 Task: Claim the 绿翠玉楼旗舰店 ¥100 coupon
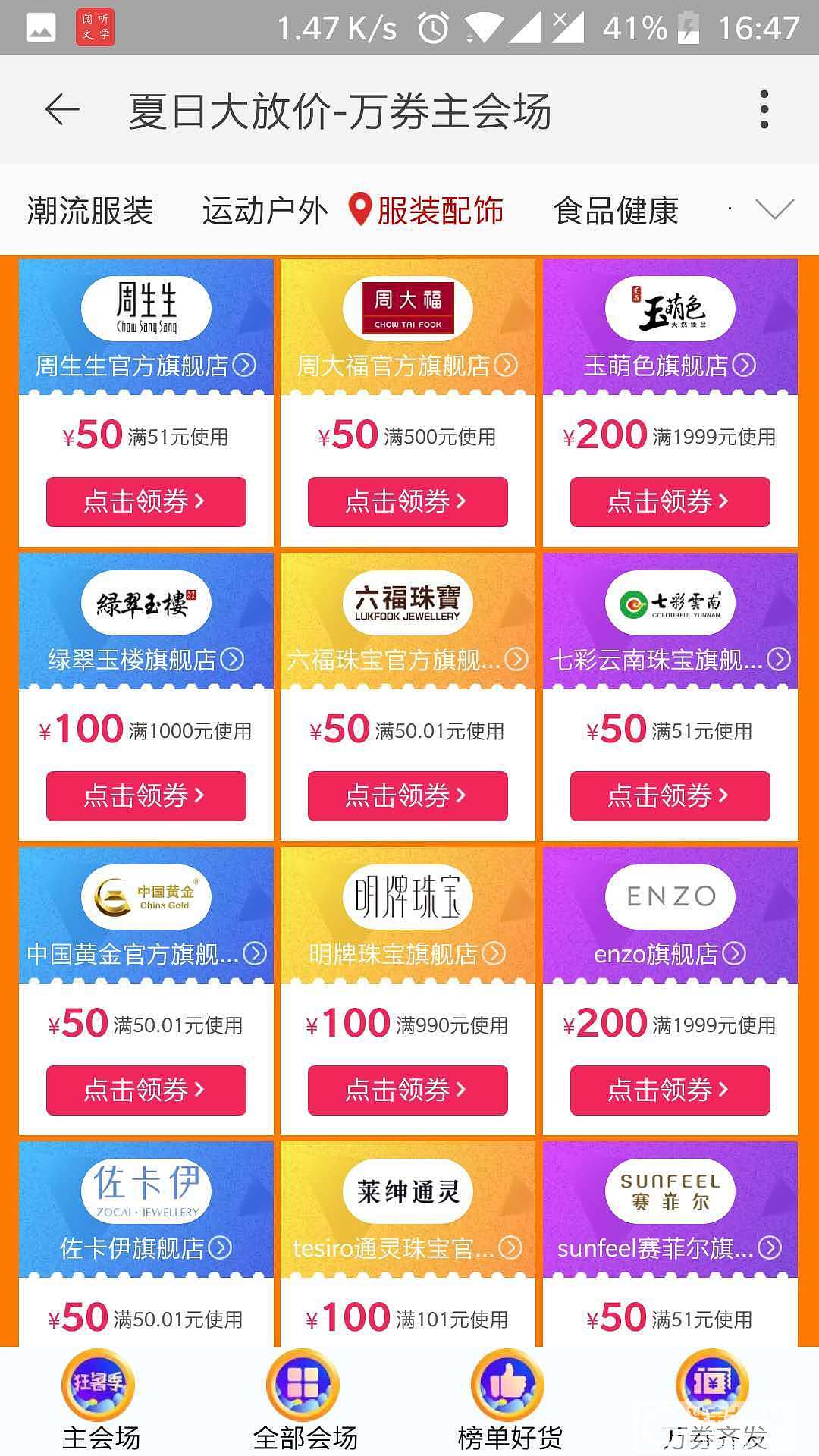(146, 795)
